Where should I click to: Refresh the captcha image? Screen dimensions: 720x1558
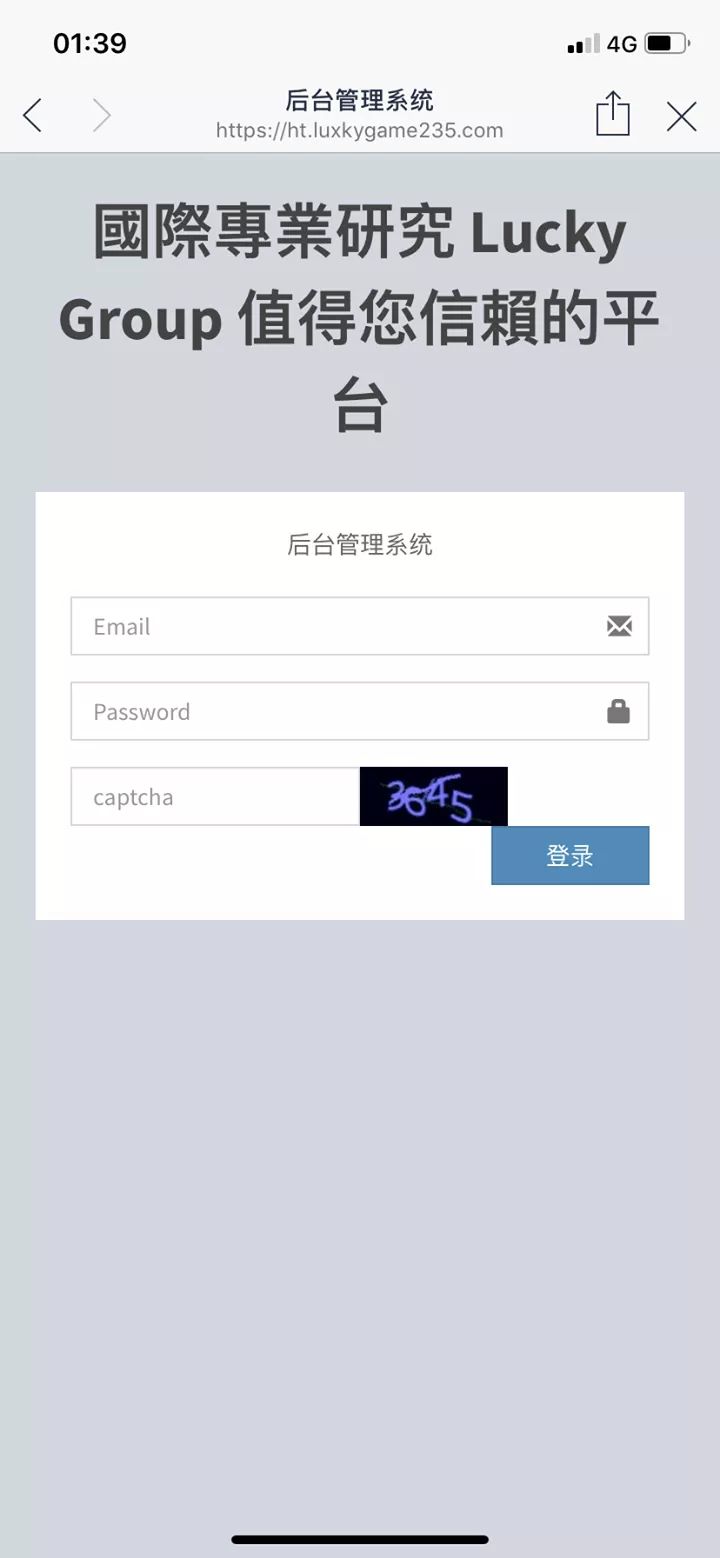click(x=433, y=797)
